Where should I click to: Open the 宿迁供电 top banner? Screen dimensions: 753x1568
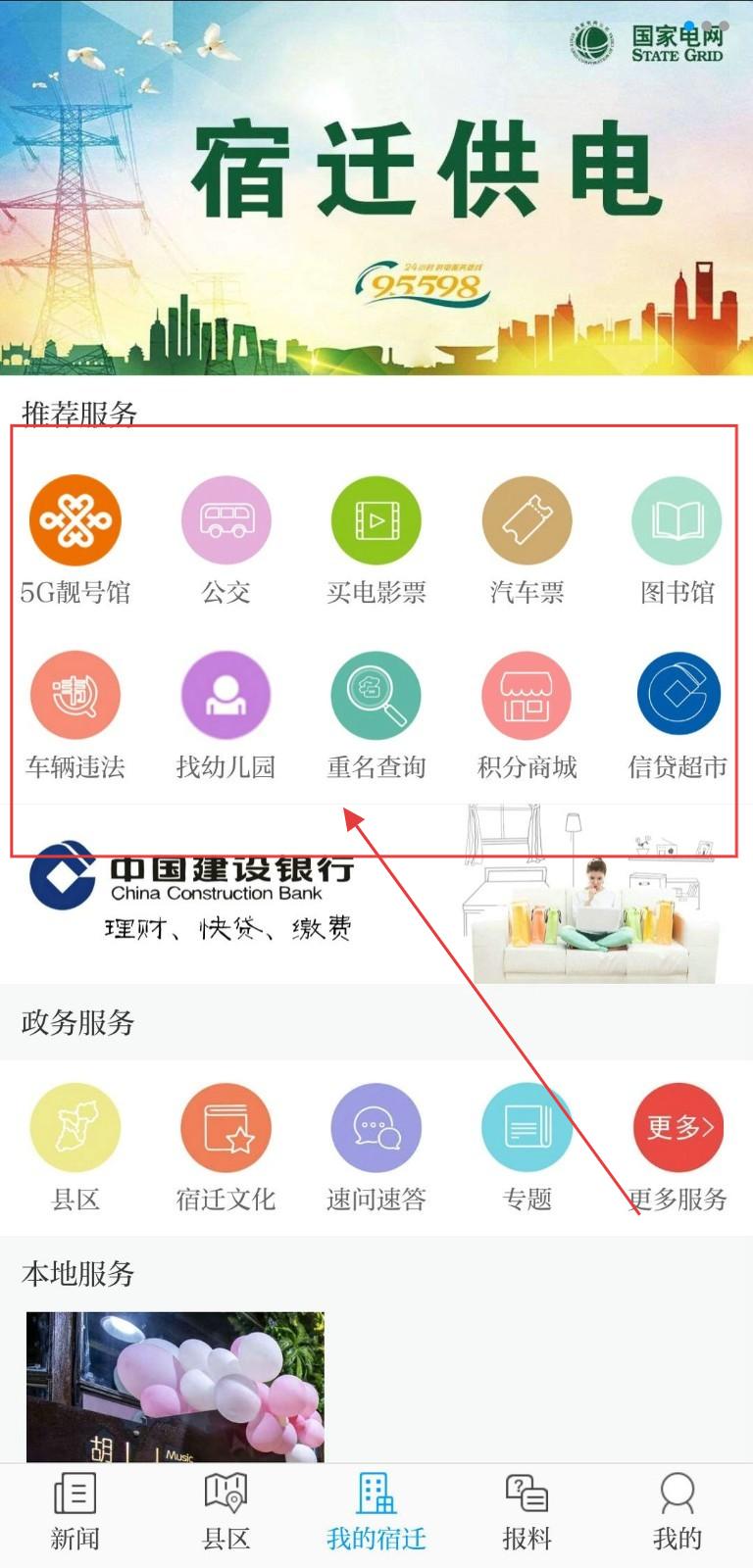(376, 187)
